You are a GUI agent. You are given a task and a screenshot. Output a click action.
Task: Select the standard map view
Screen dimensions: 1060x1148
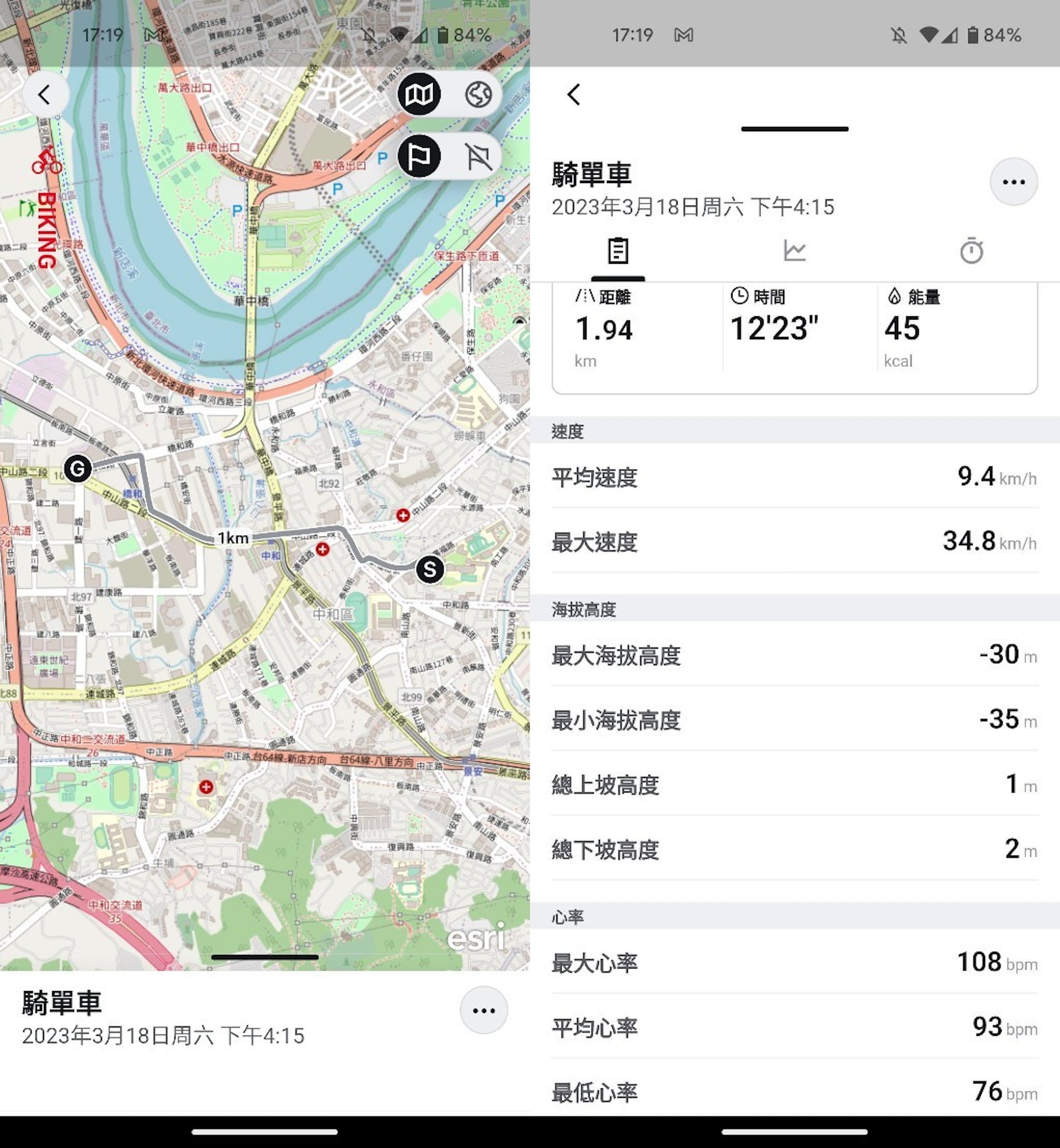tap(419, 95)
